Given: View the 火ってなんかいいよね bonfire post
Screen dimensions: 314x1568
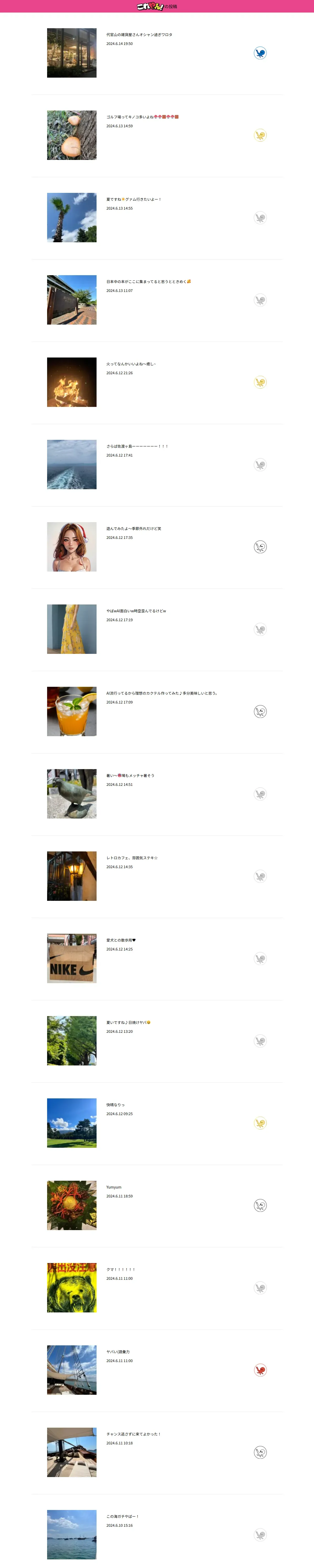Looking at the screenshot, I should 71,382.
